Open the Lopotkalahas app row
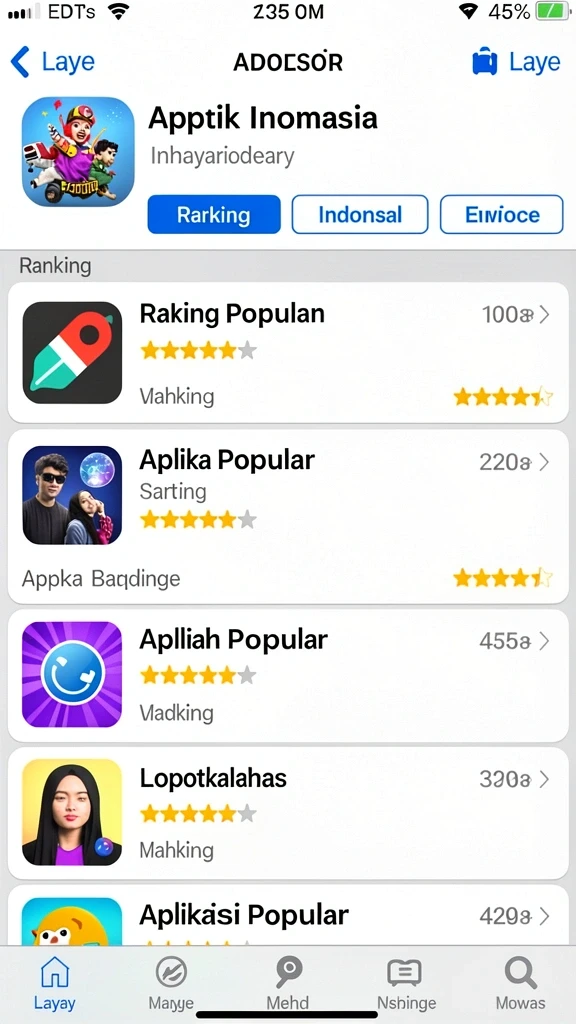 click(x=288, y=813)
